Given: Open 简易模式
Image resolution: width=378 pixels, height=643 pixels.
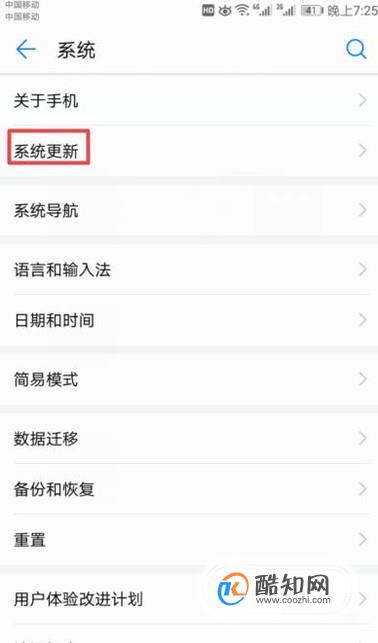Looking at the screenshot, I should tap(189, 379).
